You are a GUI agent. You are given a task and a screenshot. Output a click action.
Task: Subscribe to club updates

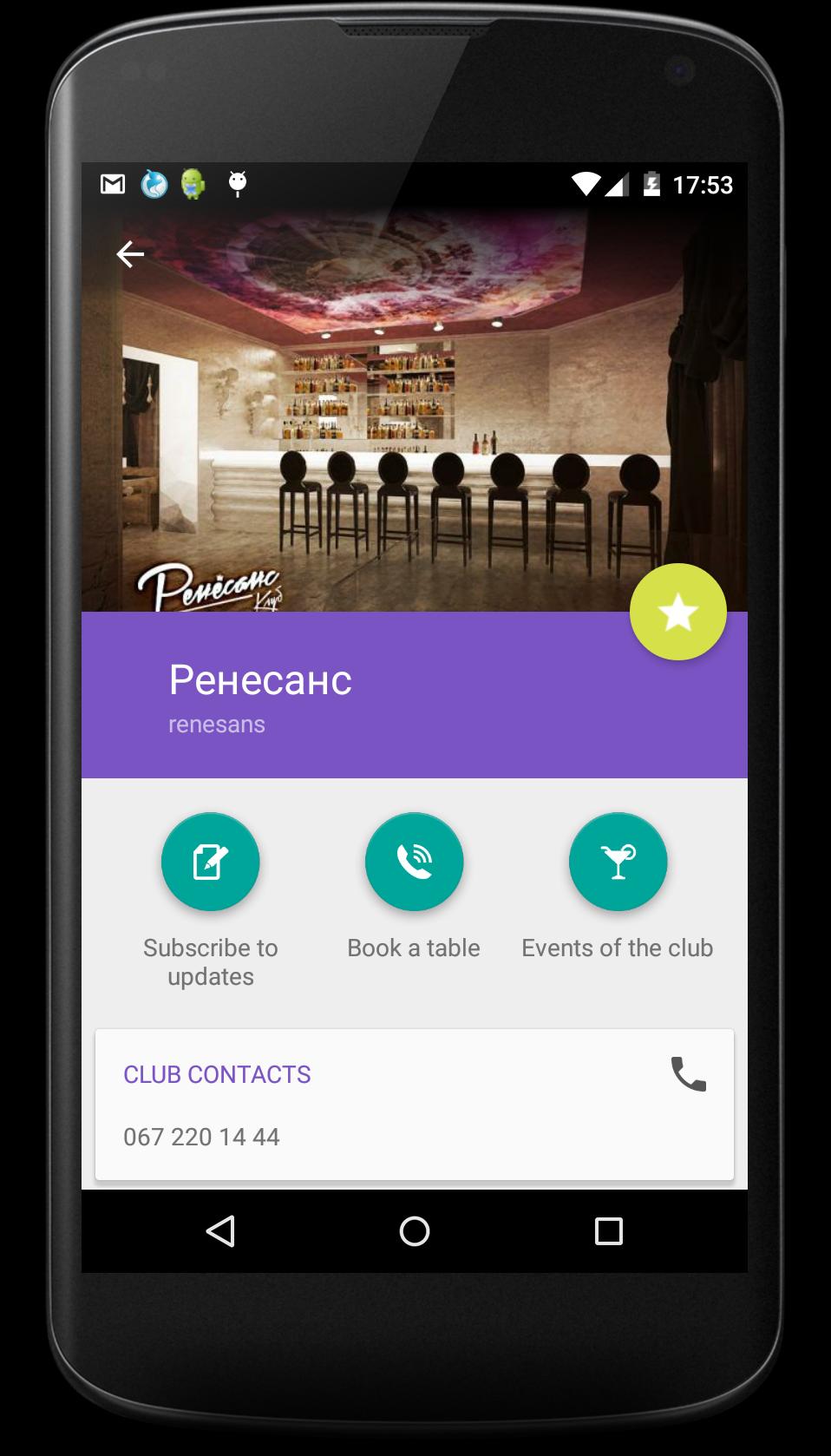click(211, 862)
